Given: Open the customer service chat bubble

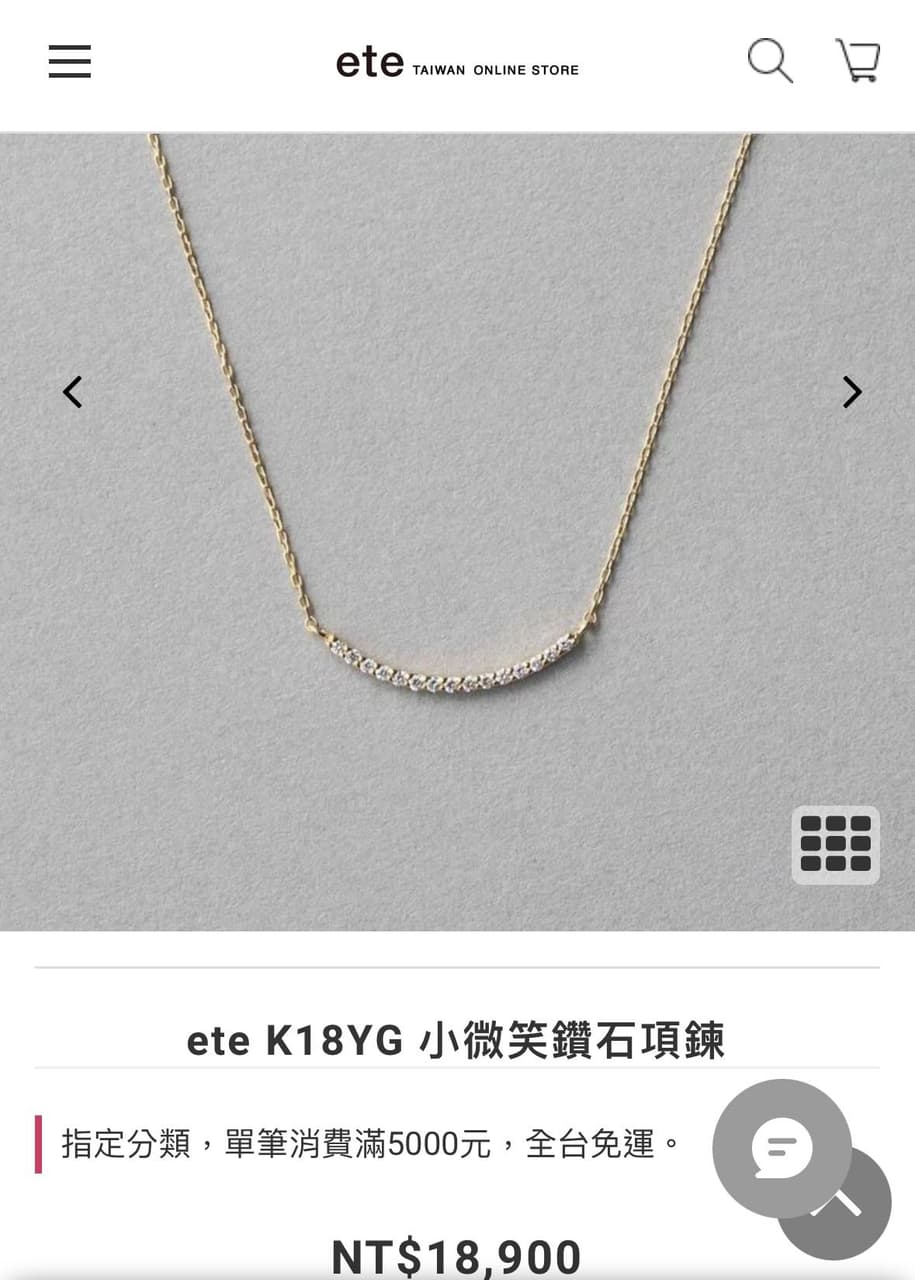Looking at the screenshot, I should point(783,1148).
